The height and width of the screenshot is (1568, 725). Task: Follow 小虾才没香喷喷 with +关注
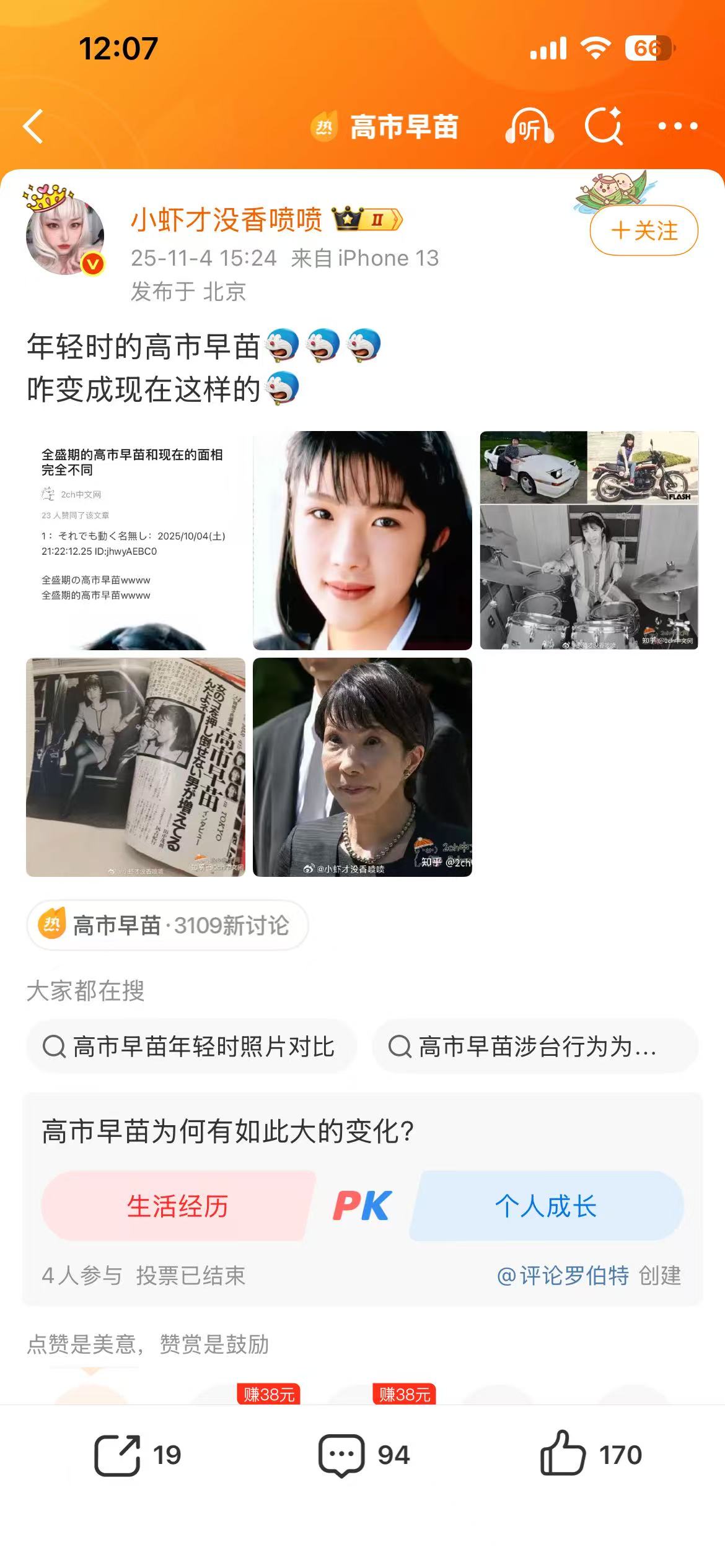(x=644, y=231)
